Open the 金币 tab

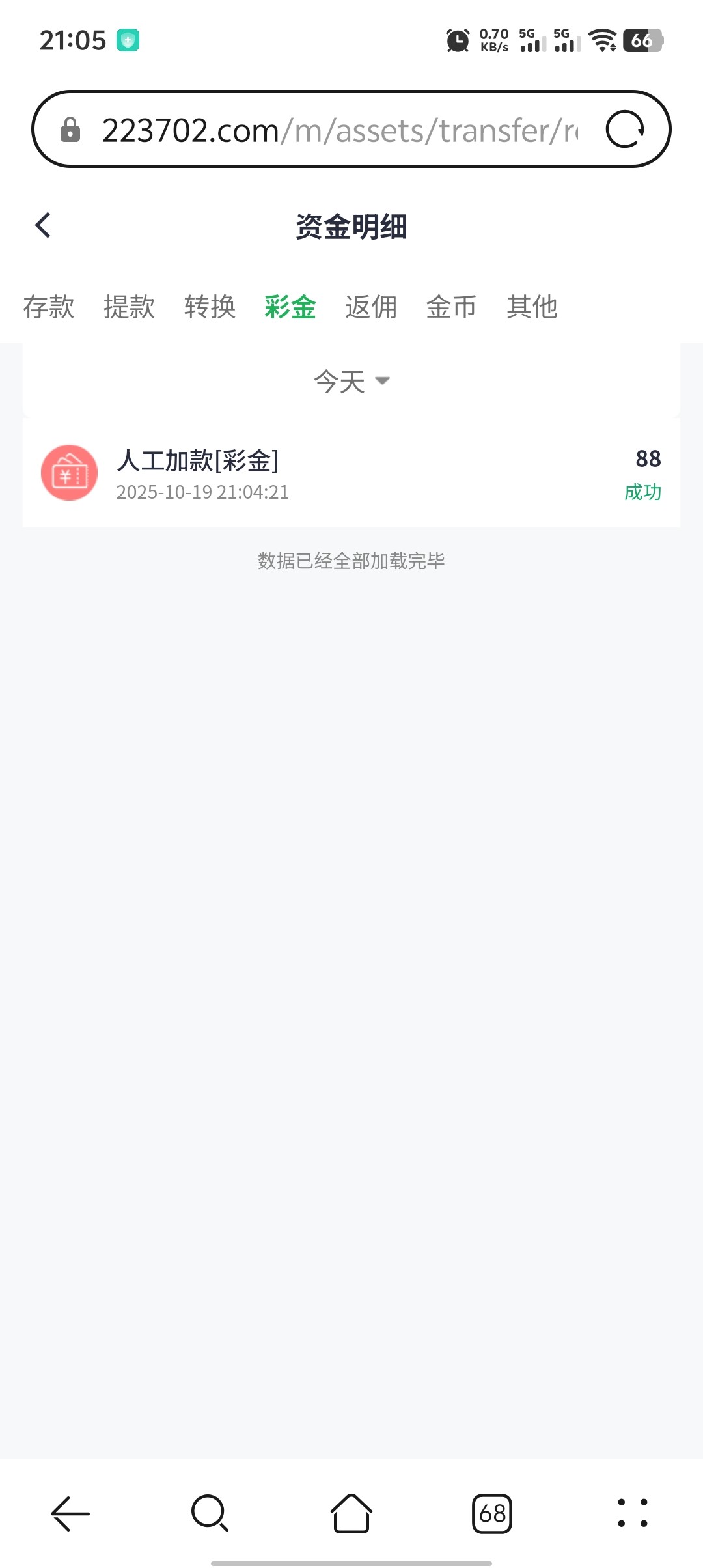451,307
